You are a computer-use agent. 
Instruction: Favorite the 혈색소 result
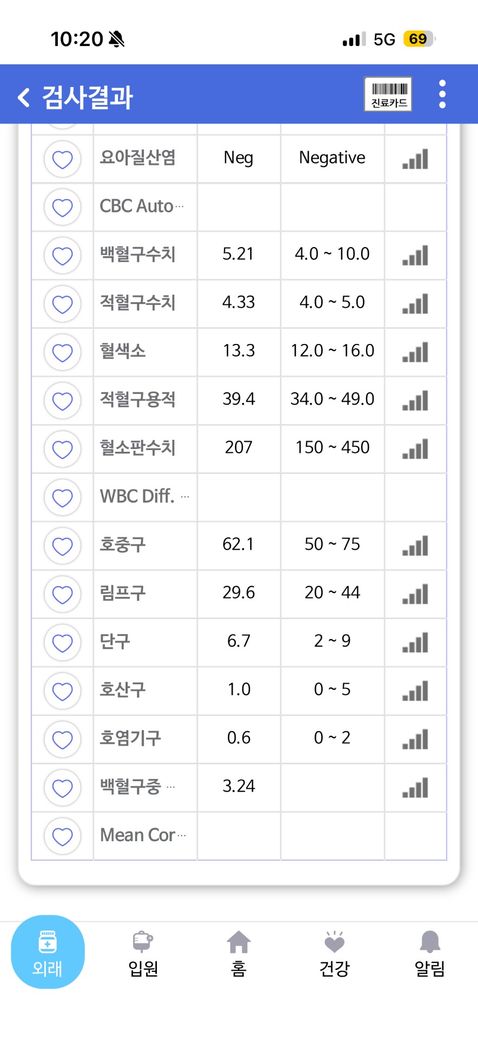point(62,352)
